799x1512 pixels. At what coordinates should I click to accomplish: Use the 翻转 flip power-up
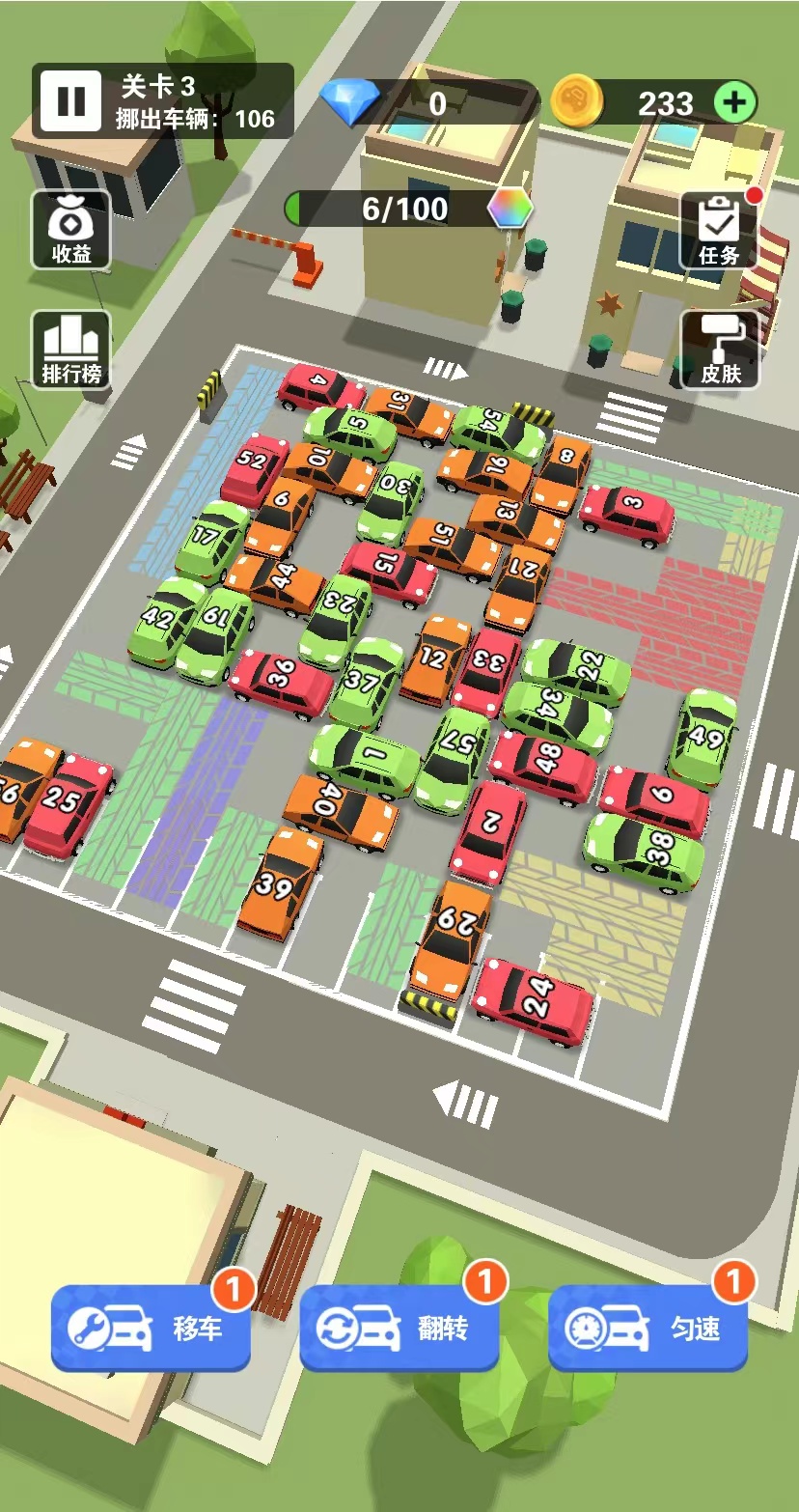coord(399,1329)
